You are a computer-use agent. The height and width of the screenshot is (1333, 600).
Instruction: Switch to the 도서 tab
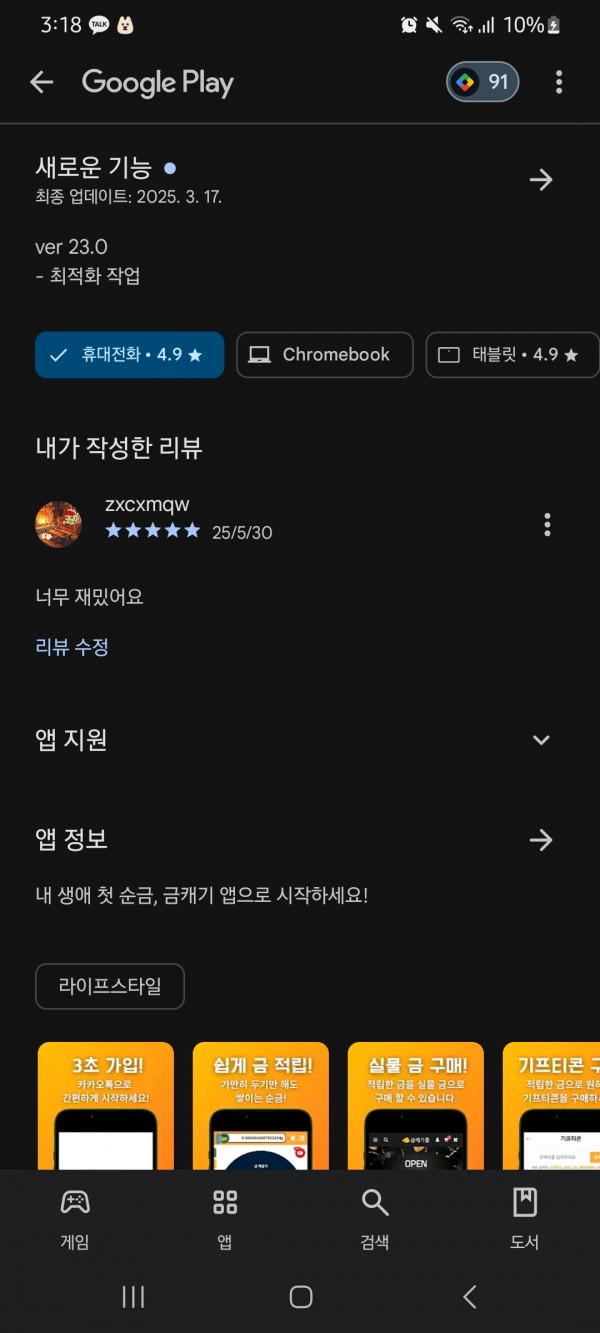[x=525, y=1219]
